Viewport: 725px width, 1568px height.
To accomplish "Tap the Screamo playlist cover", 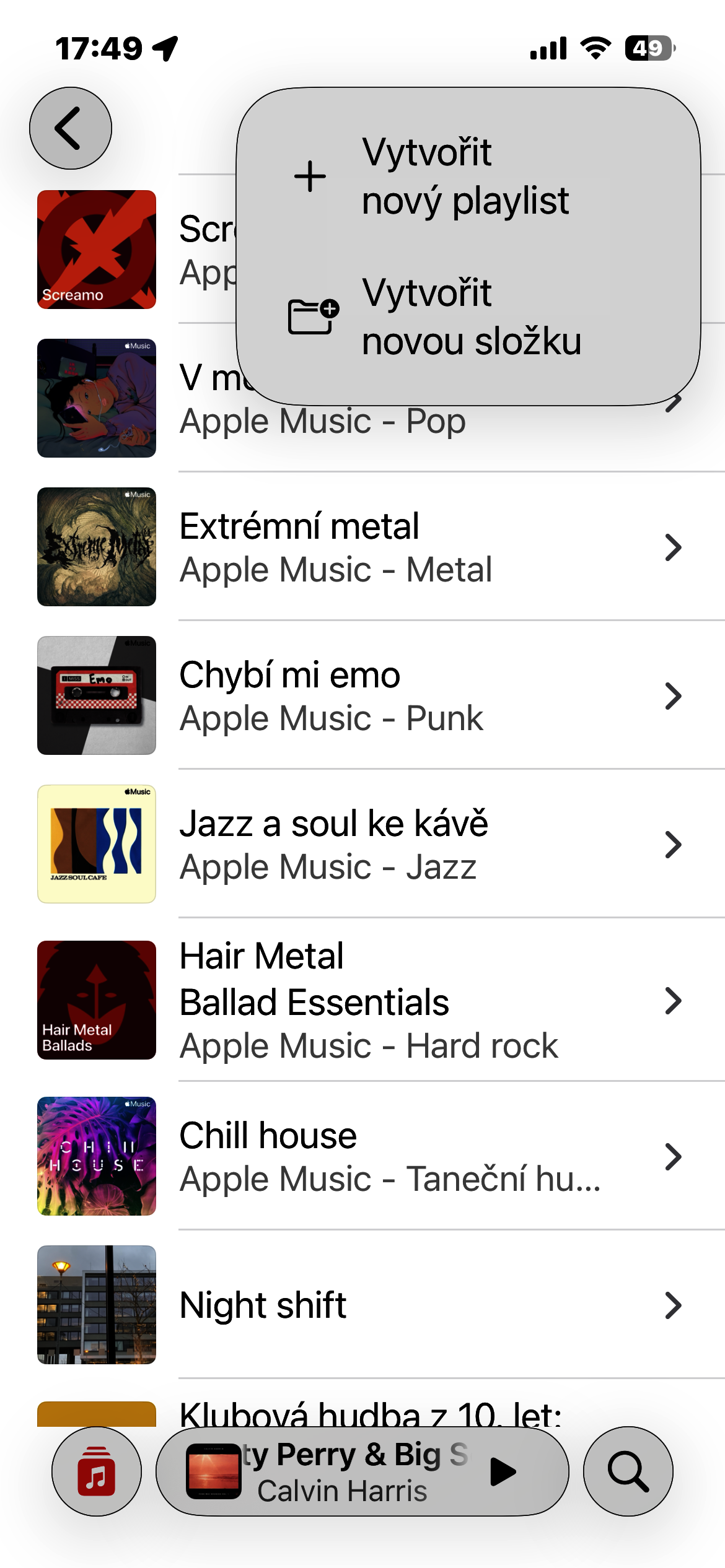I will click(97, 250).
